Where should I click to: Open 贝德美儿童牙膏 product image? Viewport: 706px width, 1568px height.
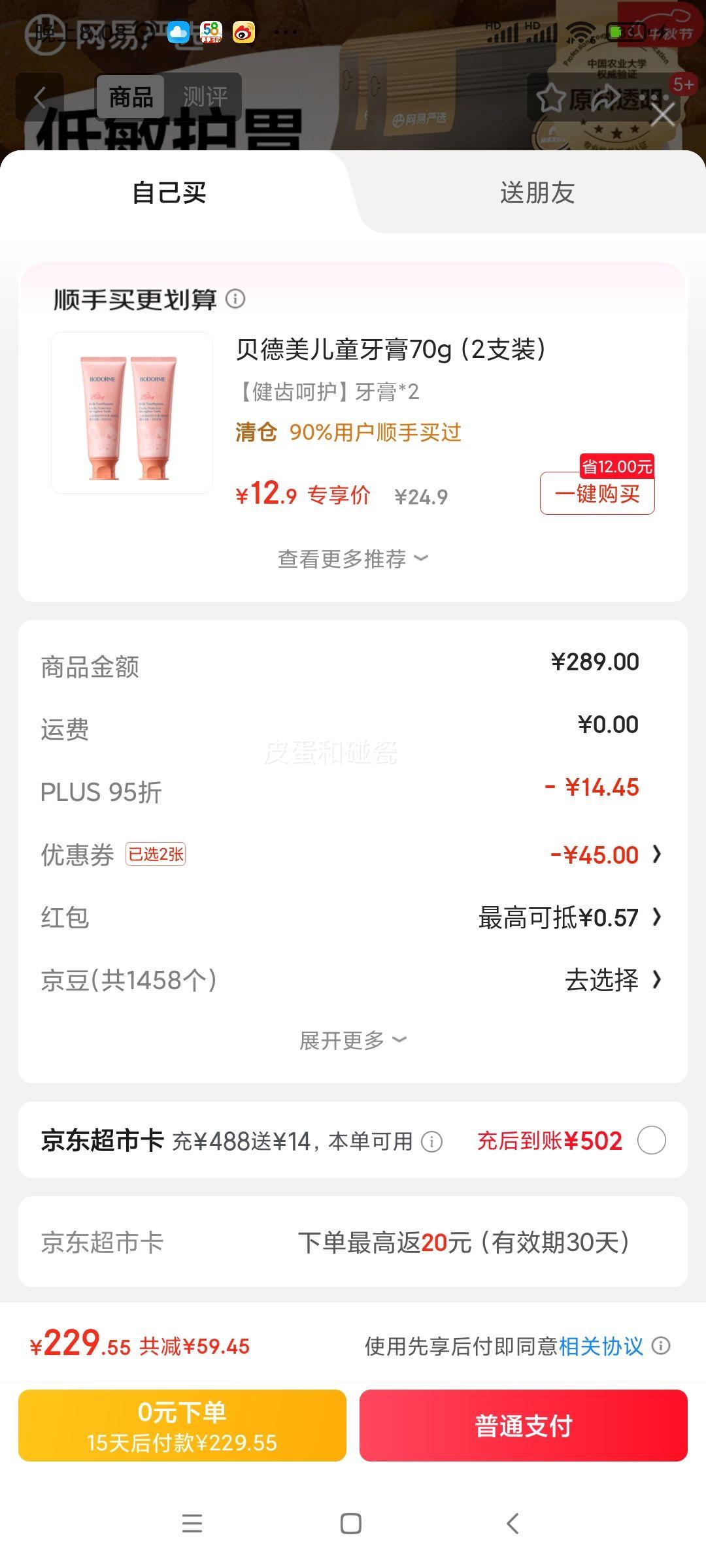click(x=132, y=413)
